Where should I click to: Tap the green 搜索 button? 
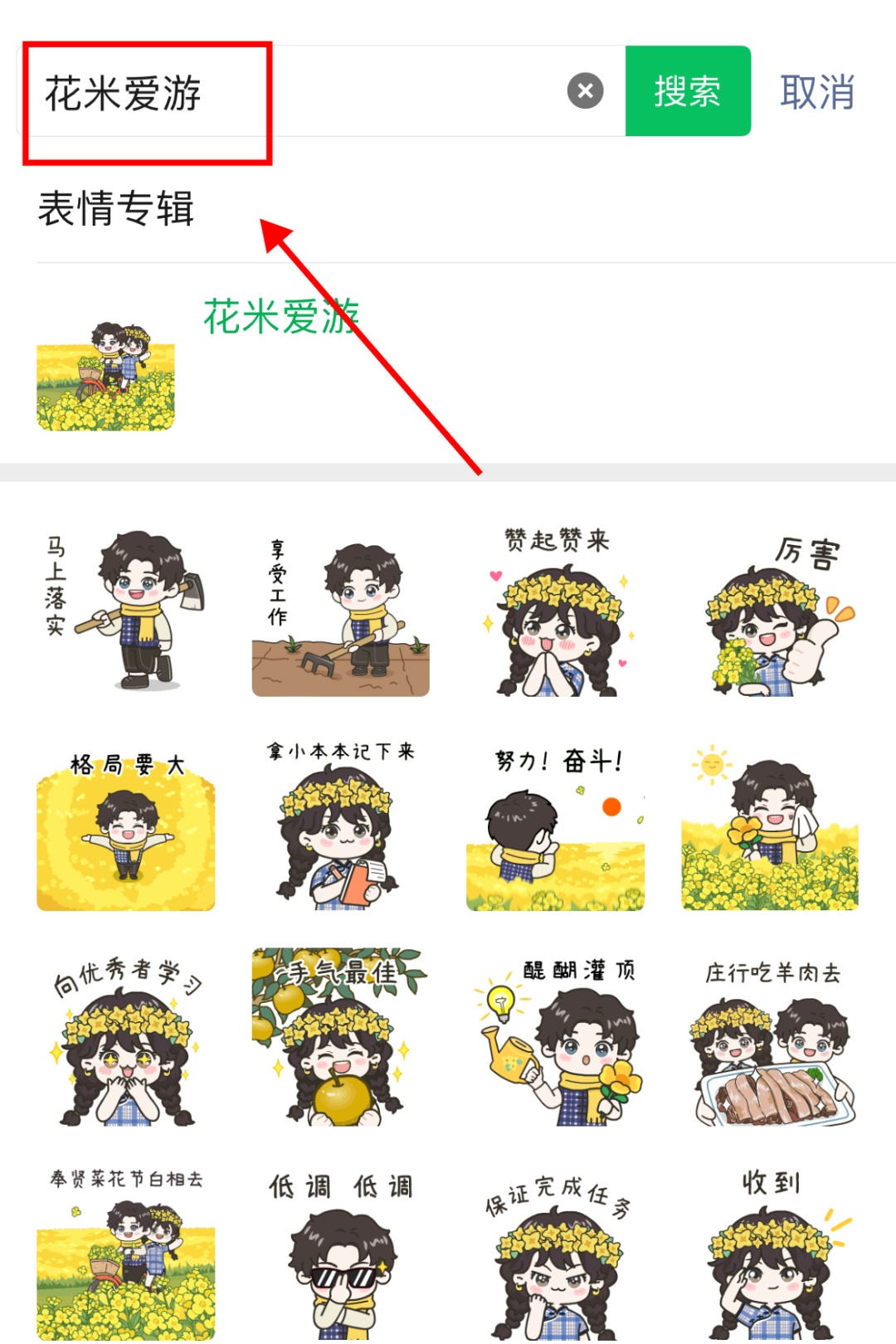click(688, 91)
